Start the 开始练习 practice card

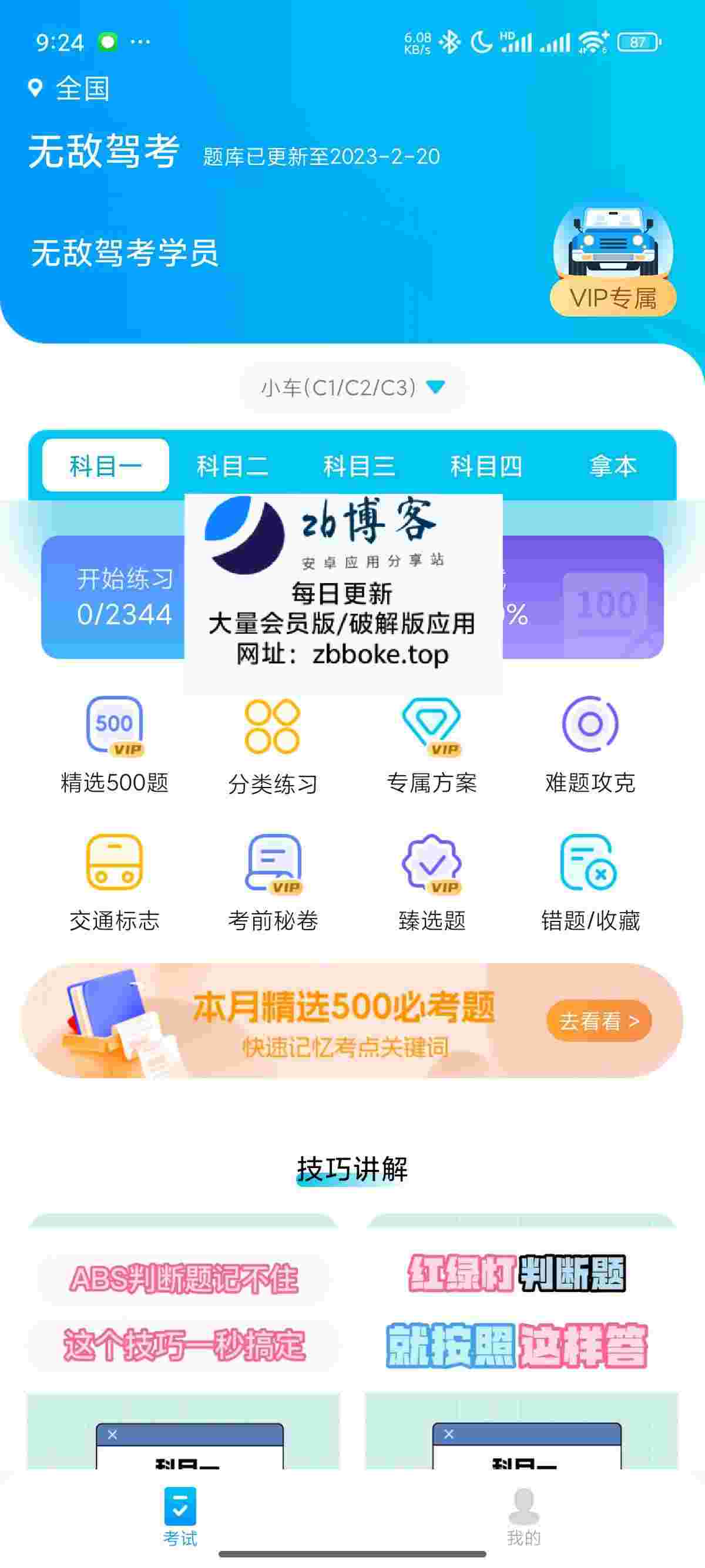tap(116, 597)
